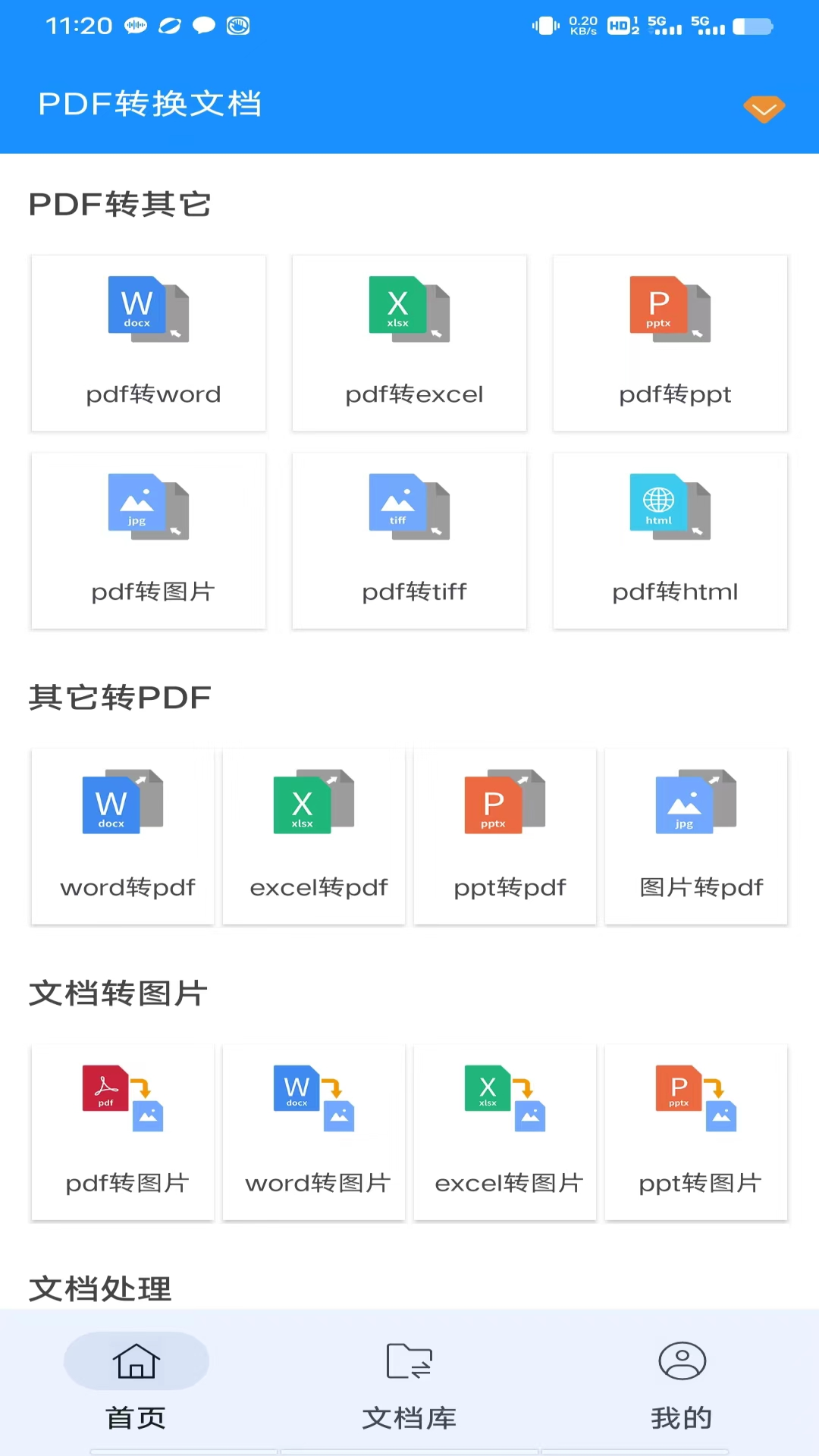Open the word转pdf converter
The image size is (819, 1456).
122,836
